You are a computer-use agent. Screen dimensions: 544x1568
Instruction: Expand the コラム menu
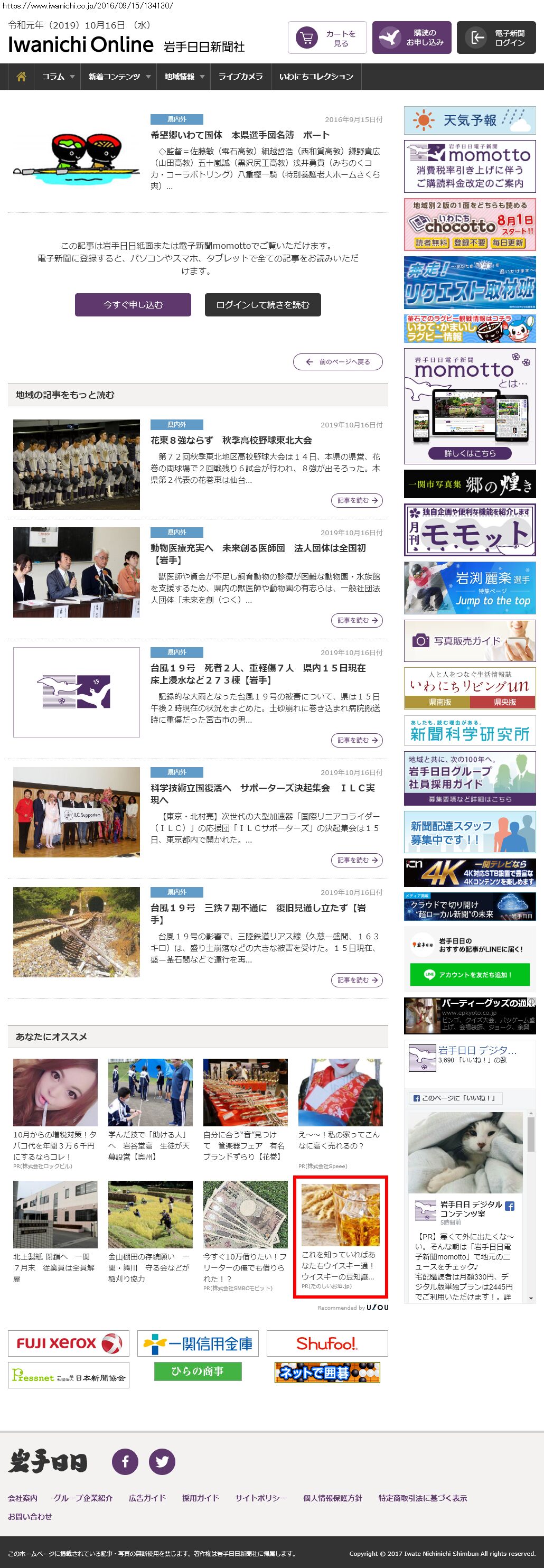[x=58, y=77]
